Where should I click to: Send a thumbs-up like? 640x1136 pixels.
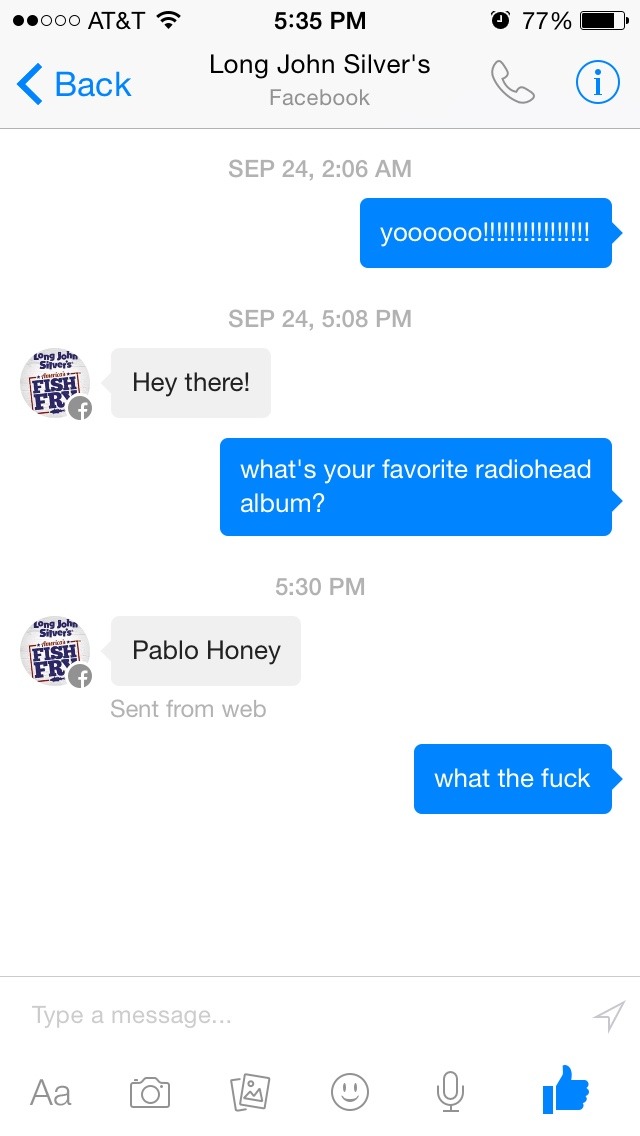(x=566, y=1090)
